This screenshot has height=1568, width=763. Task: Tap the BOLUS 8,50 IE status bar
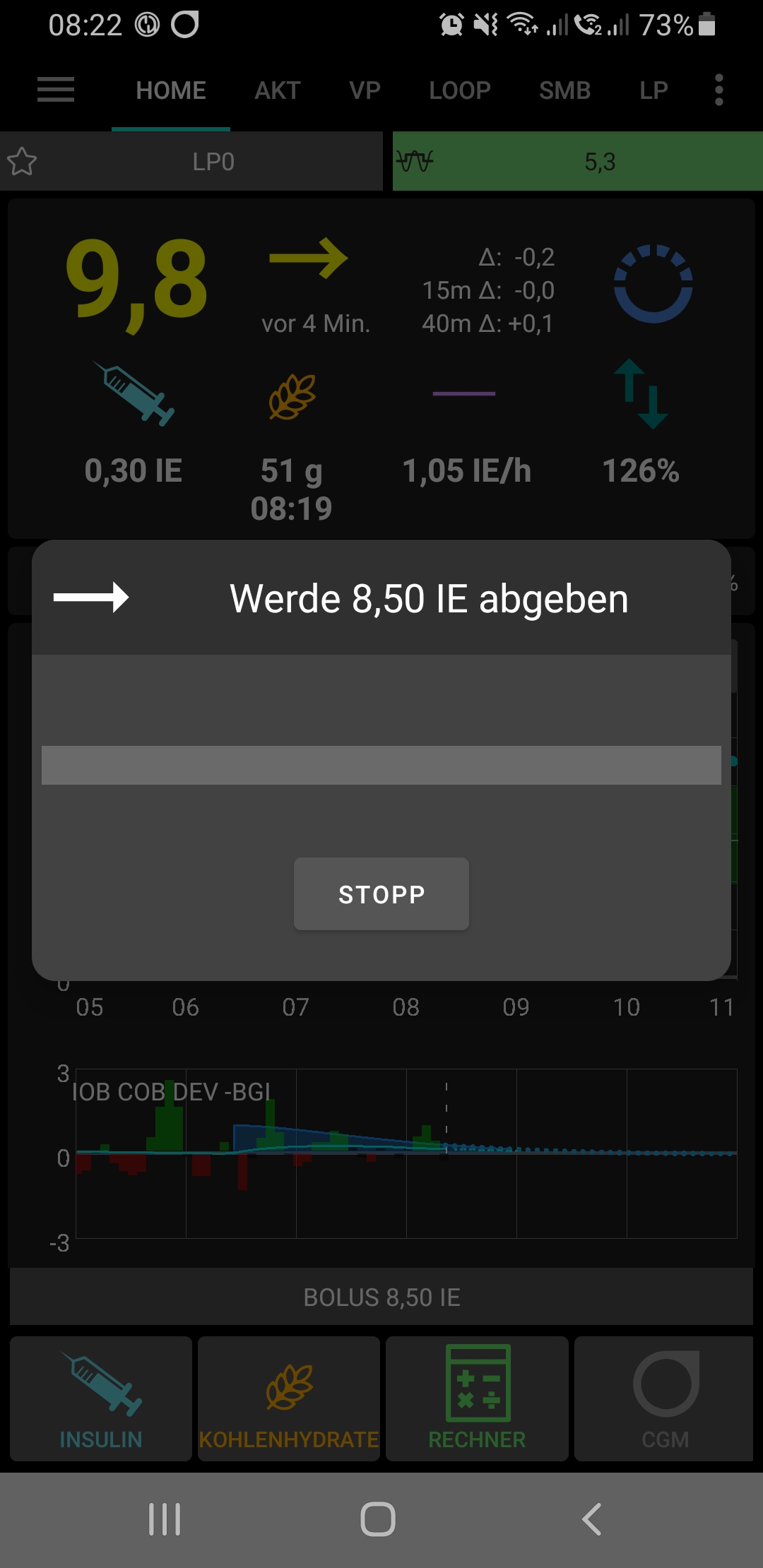tap(381, 1297)
